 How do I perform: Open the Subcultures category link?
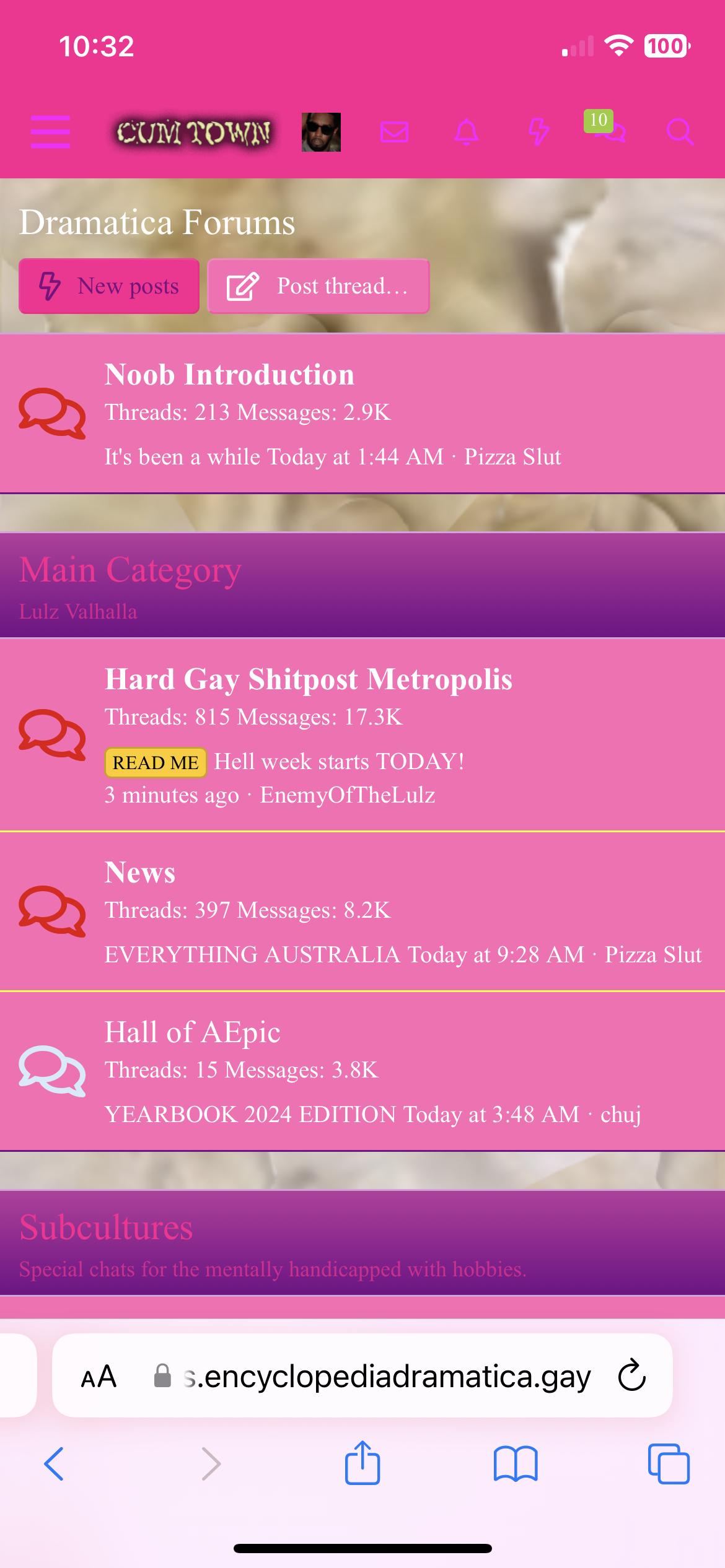(x=106, y=1227)
